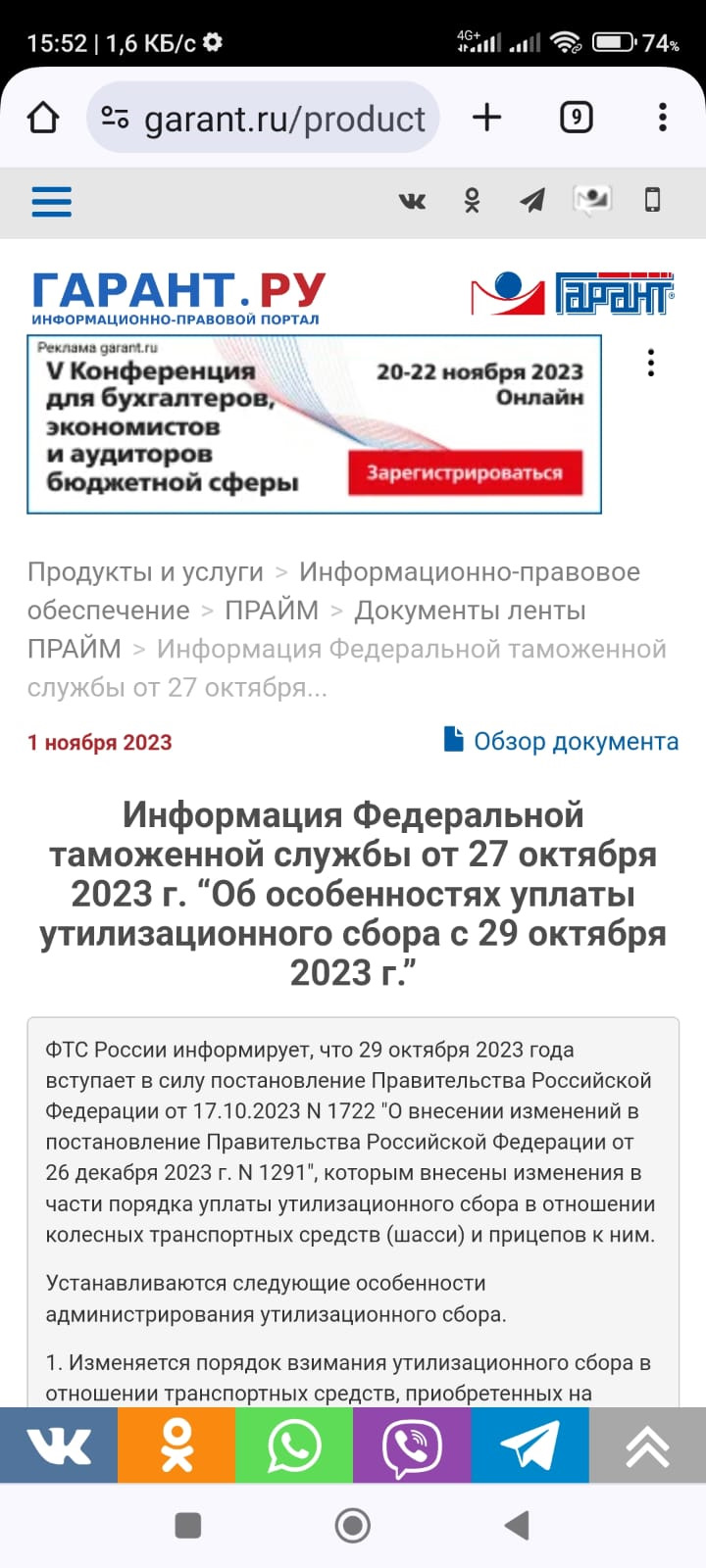Screen dimensions: 706x1568
Task: Open the browser overflow menu
Action: 663,118
